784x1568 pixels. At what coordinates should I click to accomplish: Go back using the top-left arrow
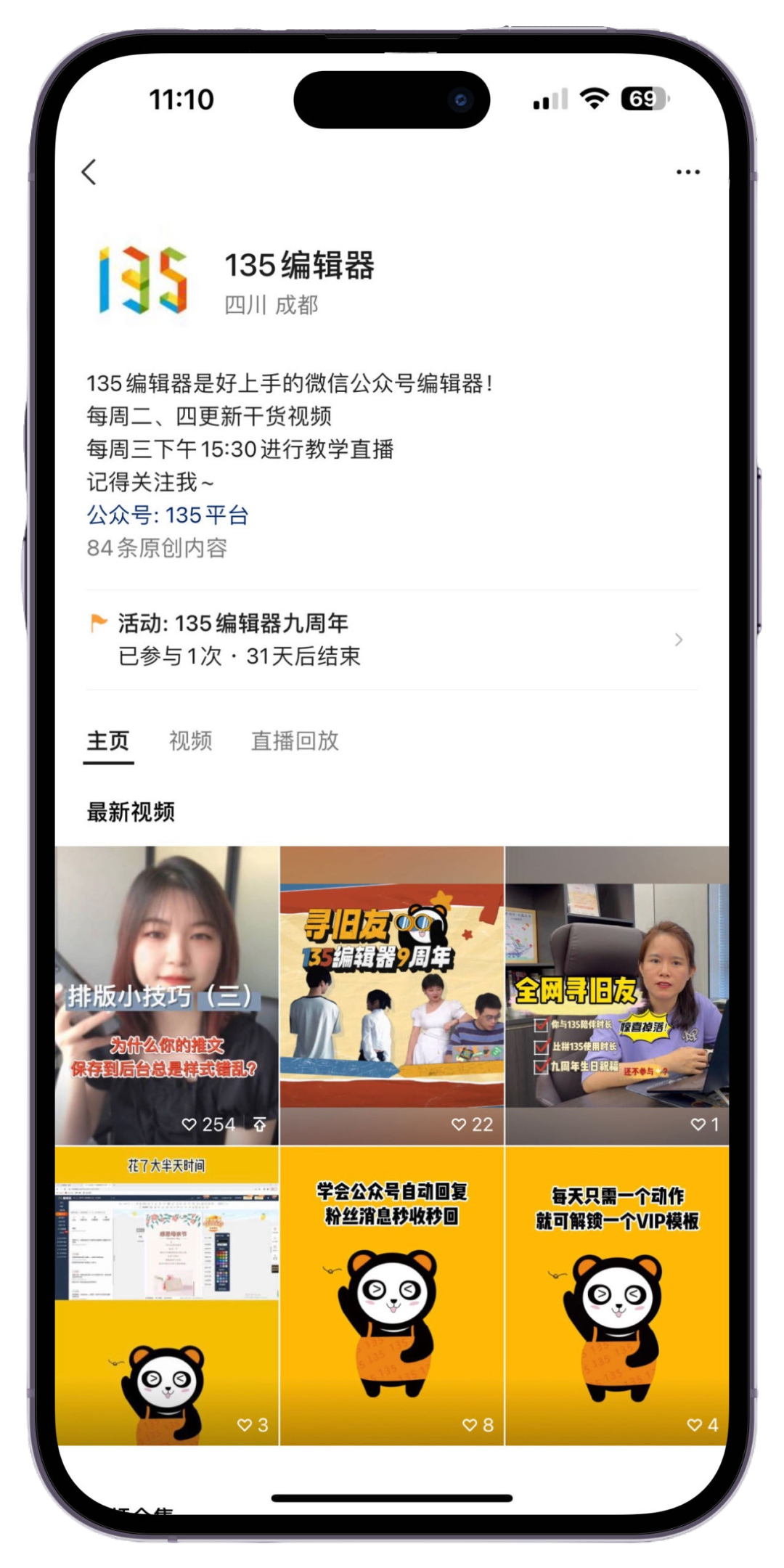pyautogui.click(x=89, y=172)
